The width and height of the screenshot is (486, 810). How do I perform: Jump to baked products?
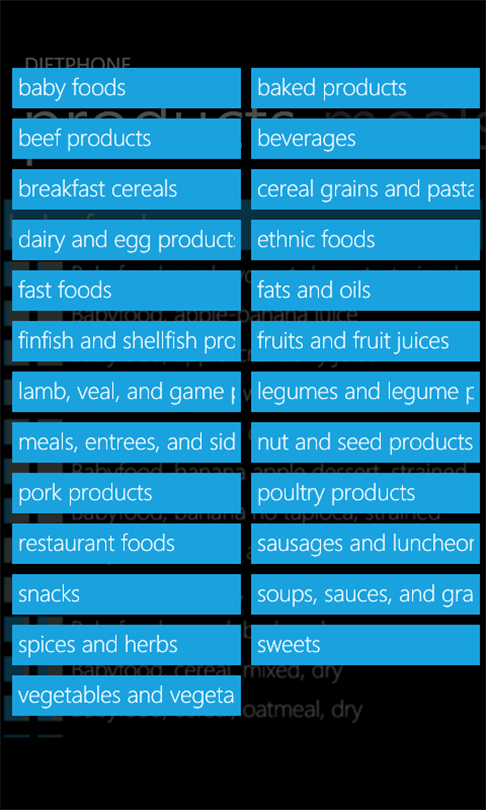pyautogui.click(x=365, y=88)
